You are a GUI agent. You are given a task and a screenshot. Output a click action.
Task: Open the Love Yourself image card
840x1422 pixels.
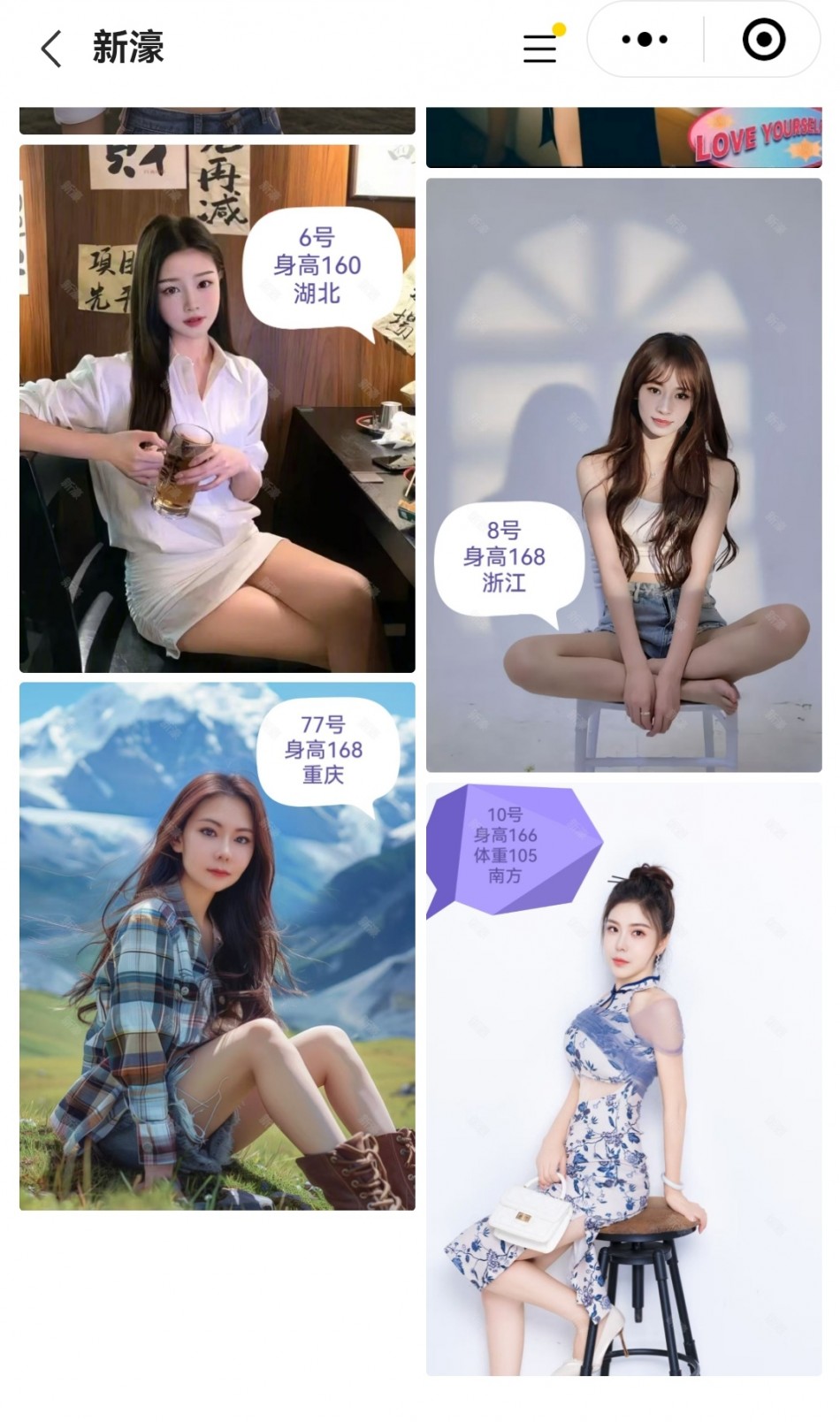pos(623,137)
